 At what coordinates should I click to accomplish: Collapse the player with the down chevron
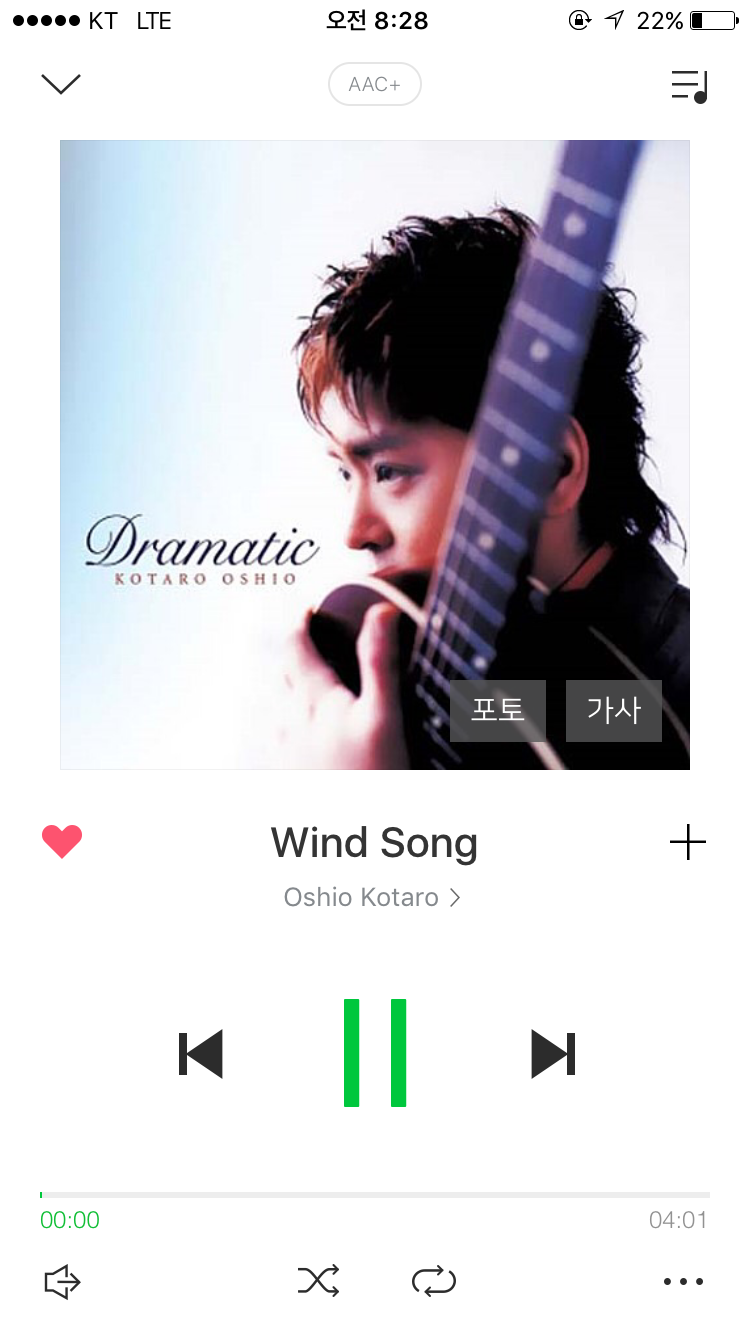(60, 84)
